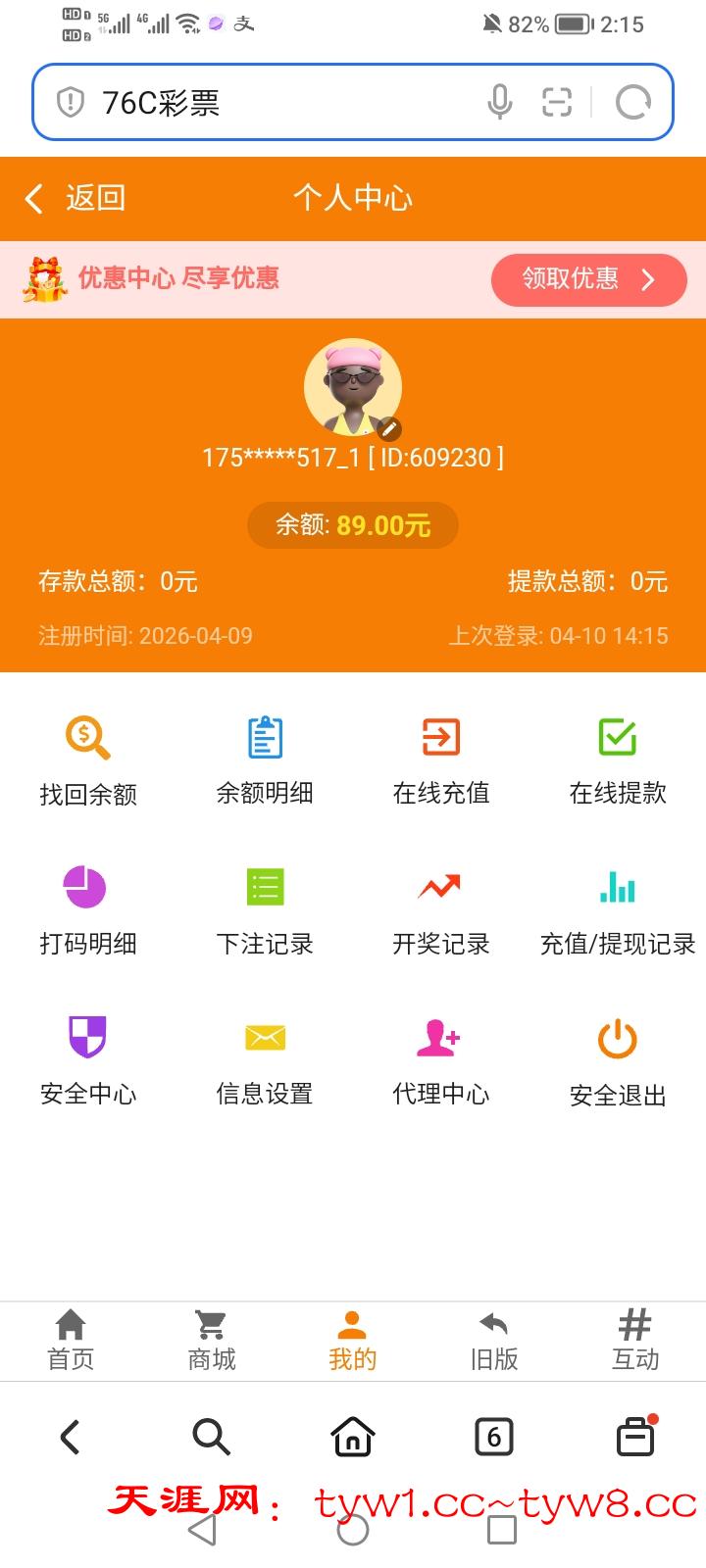Open the browser tabs counter
The height and width of the screenshot is (1568, 706).
(x=494, y=1438)
